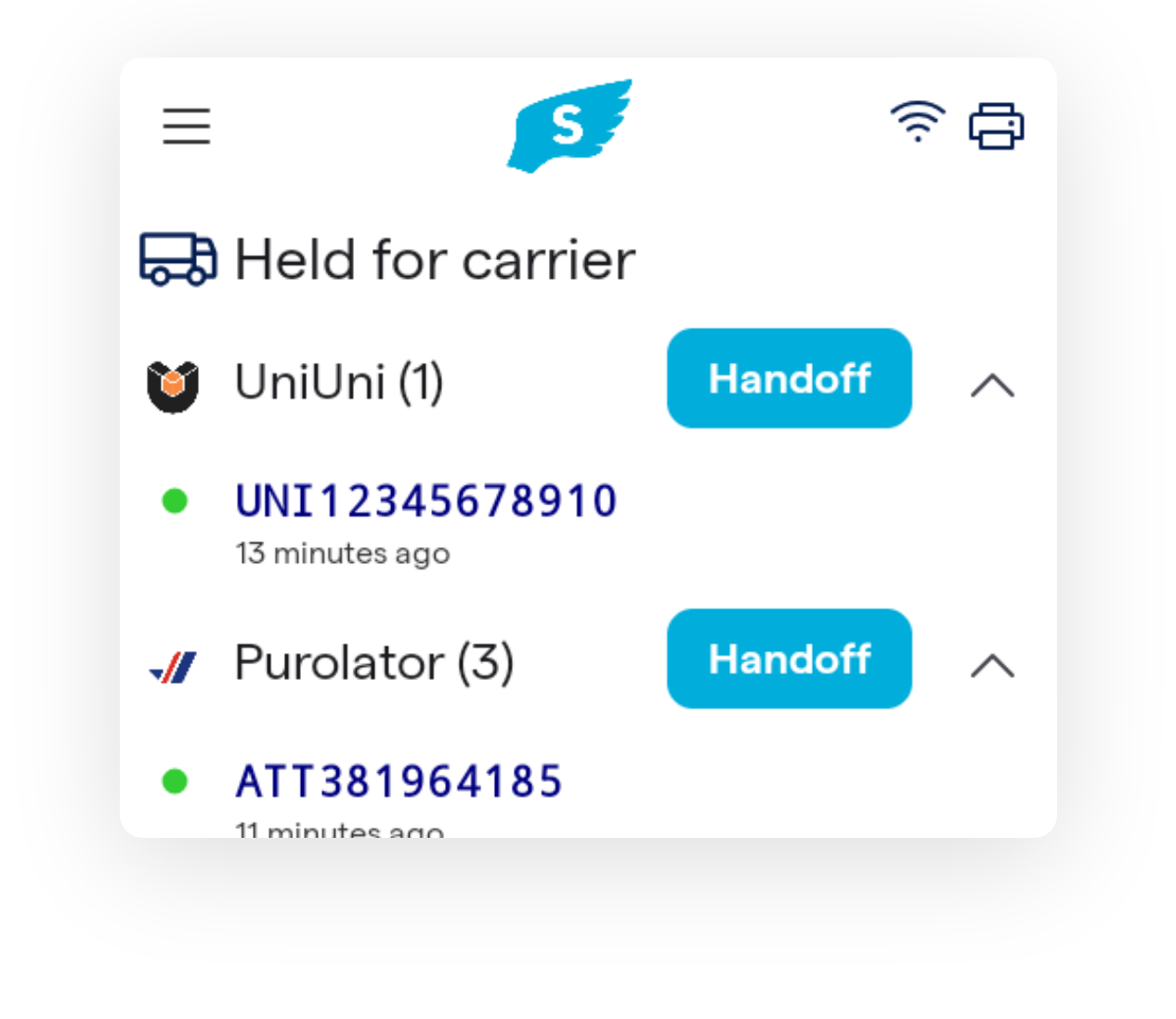Open the hamburger menu

[187, 126]
